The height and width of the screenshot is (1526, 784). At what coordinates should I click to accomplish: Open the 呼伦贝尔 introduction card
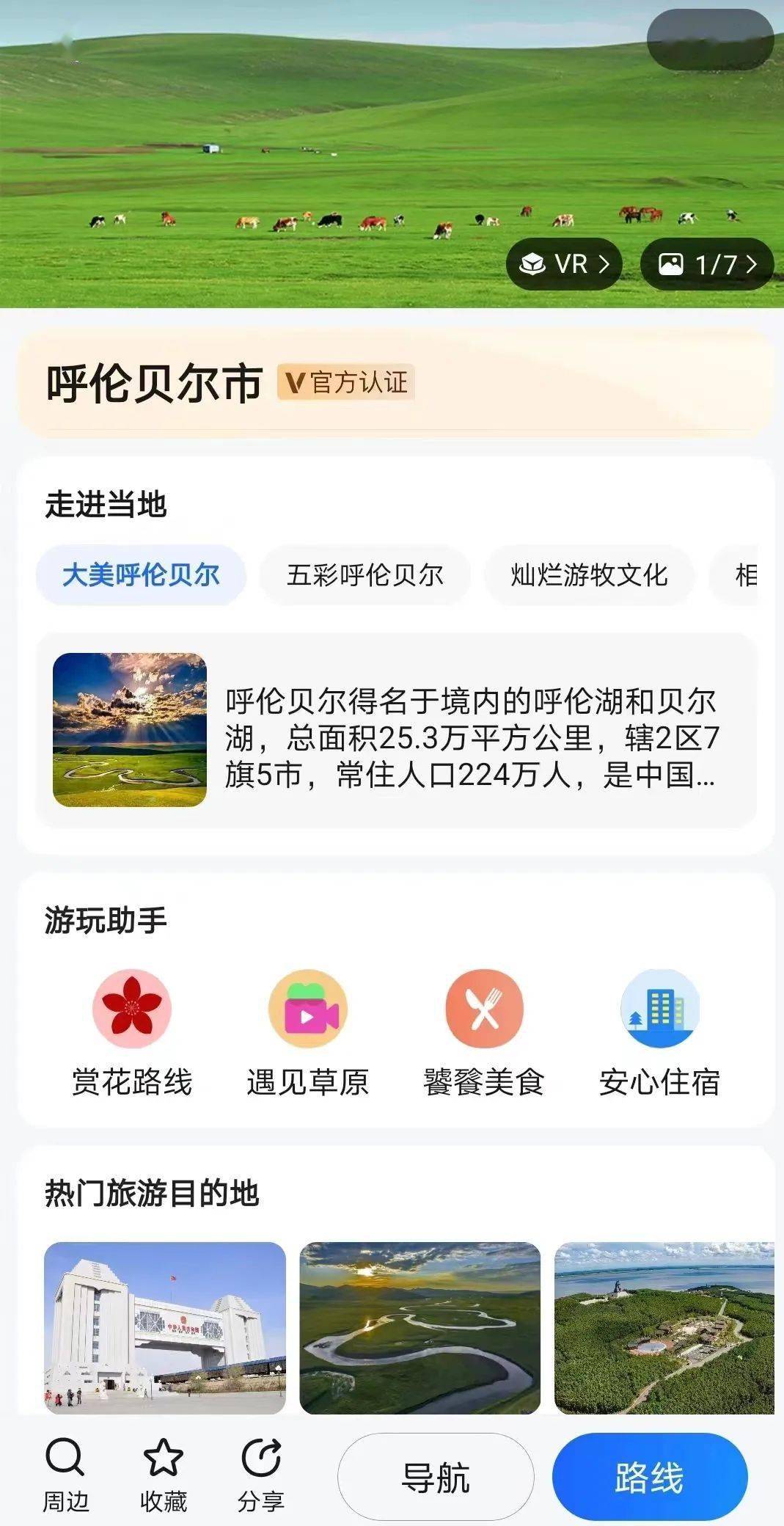tap(396, 730)
